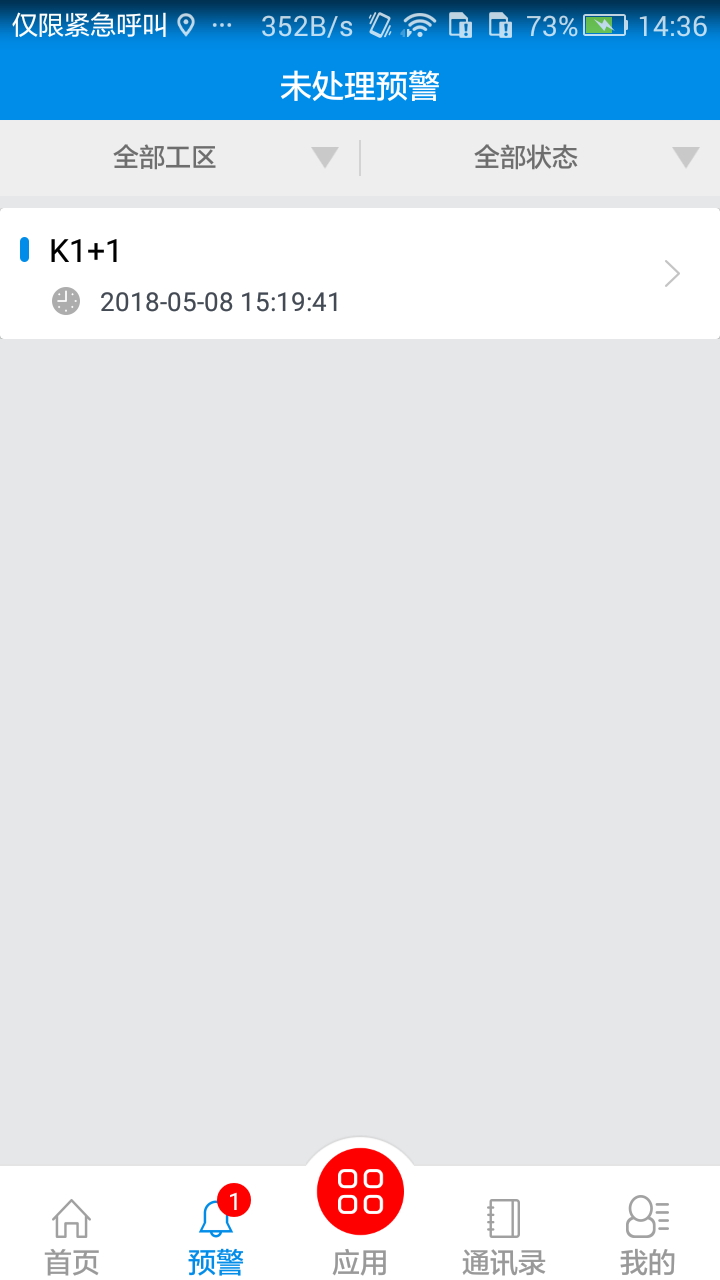Tap the blue marker beside K1+1
This screenshot has width=720, height=1280.
(24, 250)
